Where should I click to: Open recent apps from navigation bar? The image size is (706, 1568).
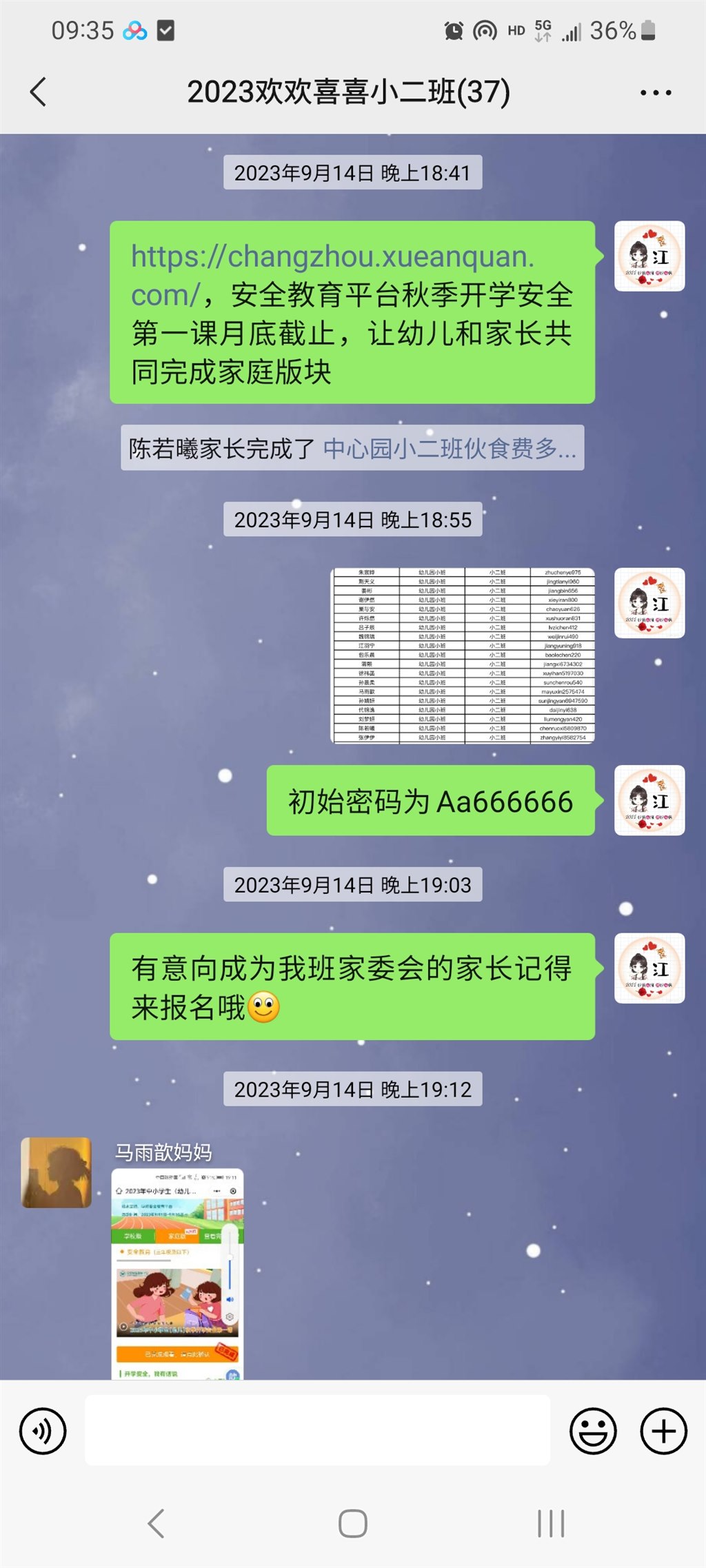click(x=551, y=1523)
